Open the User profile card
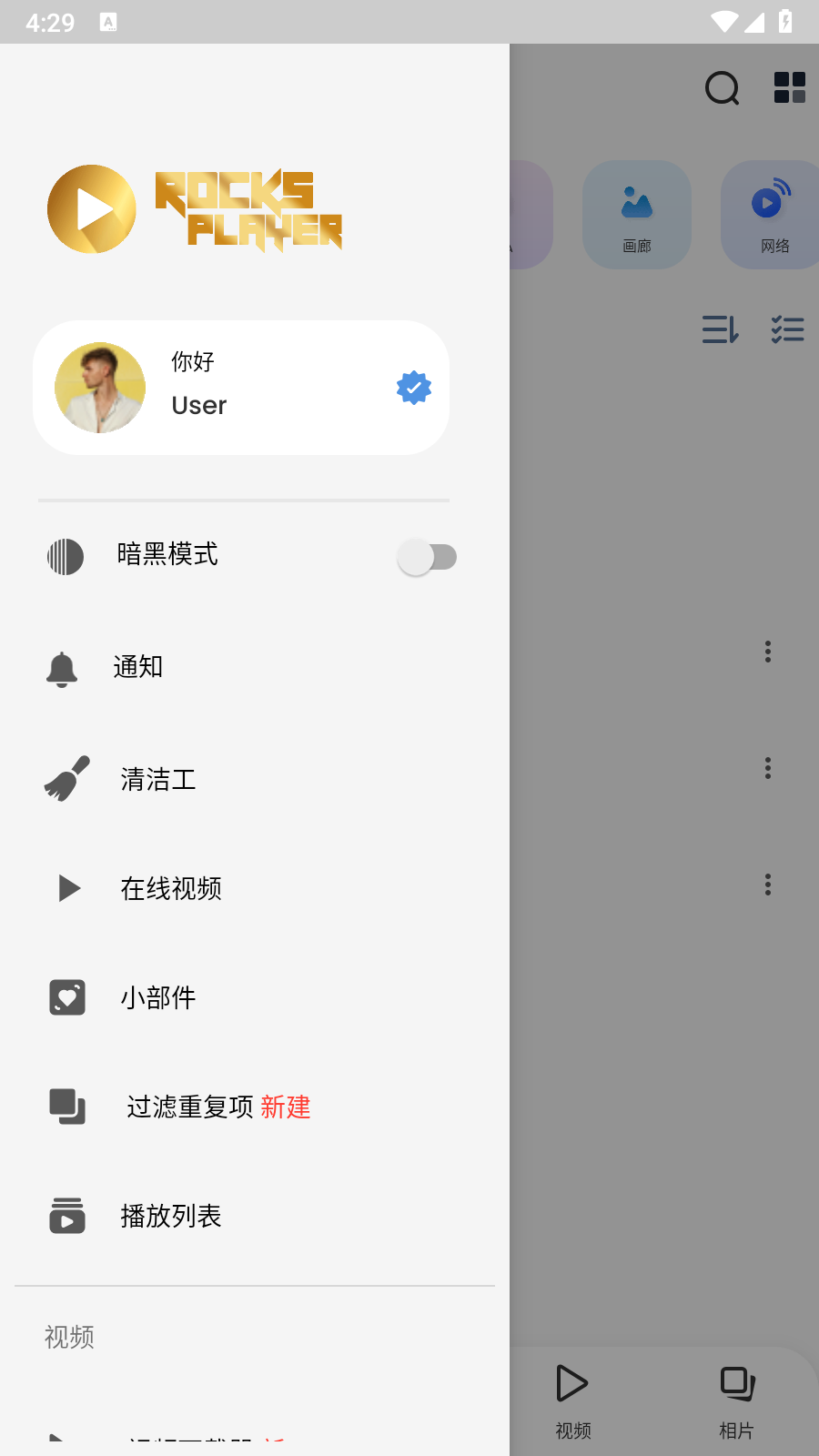819x1456 pixels. pyautogui.click(x=241, y=387)
